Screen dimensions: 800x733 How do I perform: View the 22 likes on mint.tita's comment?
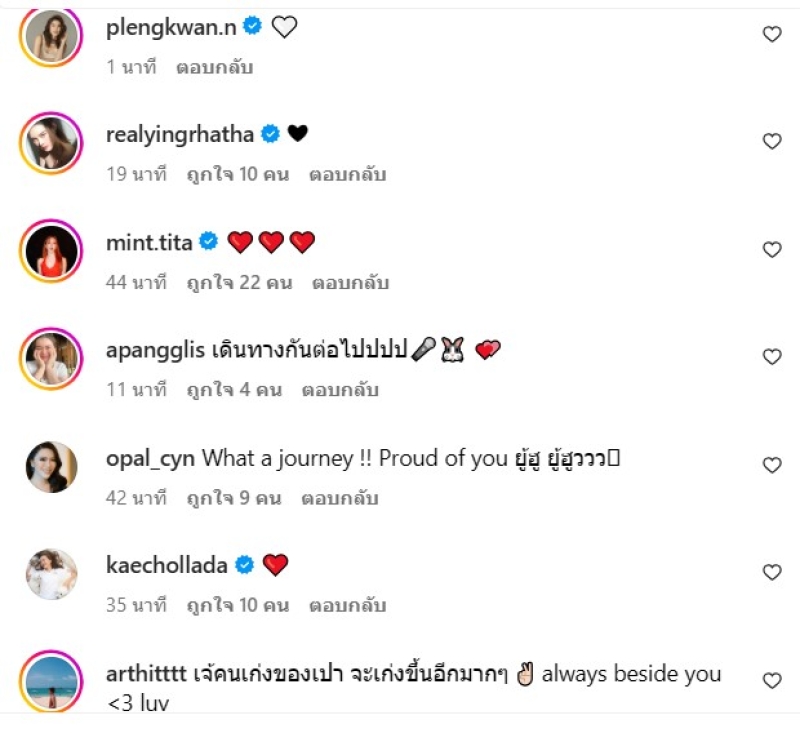(239, 283)
